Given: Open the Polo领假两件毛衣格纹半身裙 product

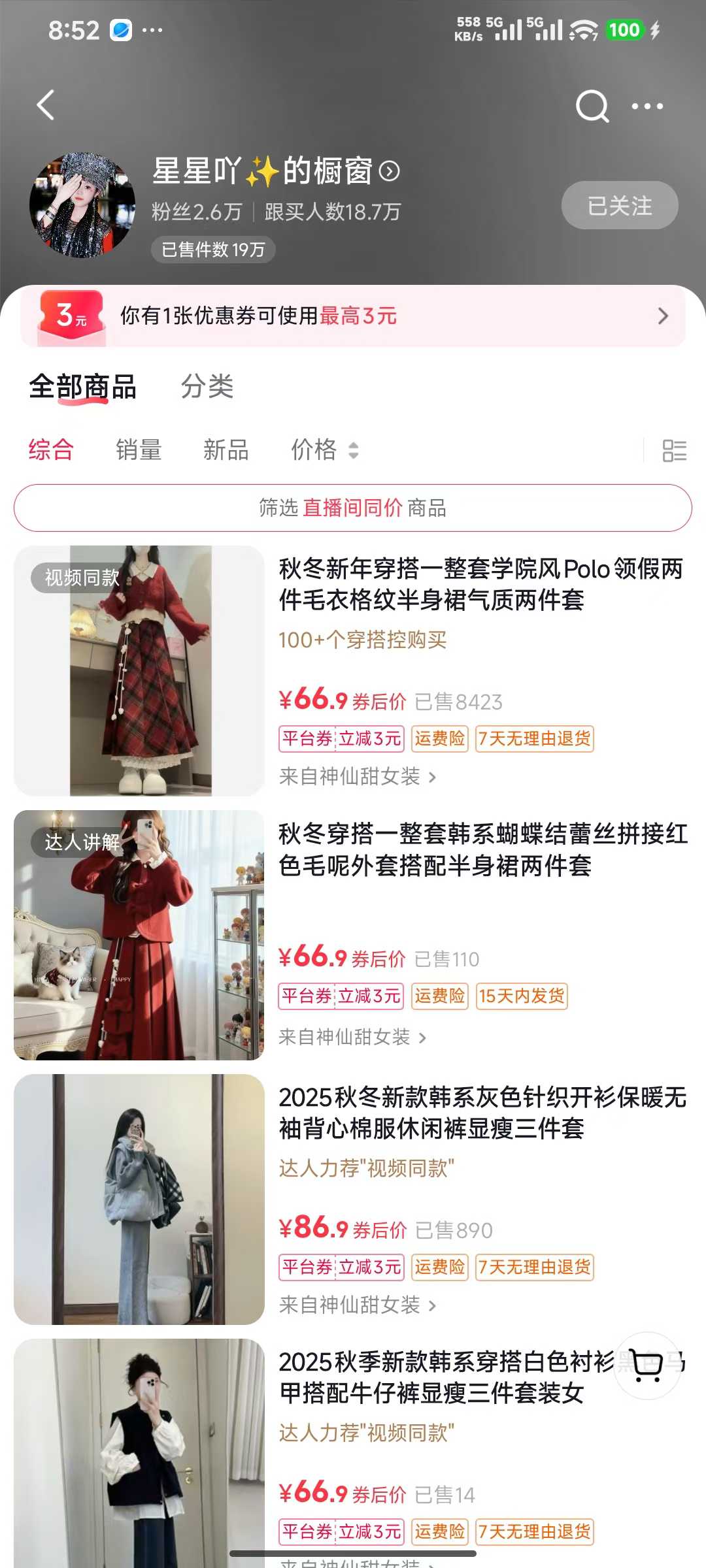Looking at the screenshot, I should pyautogui.click(x=480, y=584).
